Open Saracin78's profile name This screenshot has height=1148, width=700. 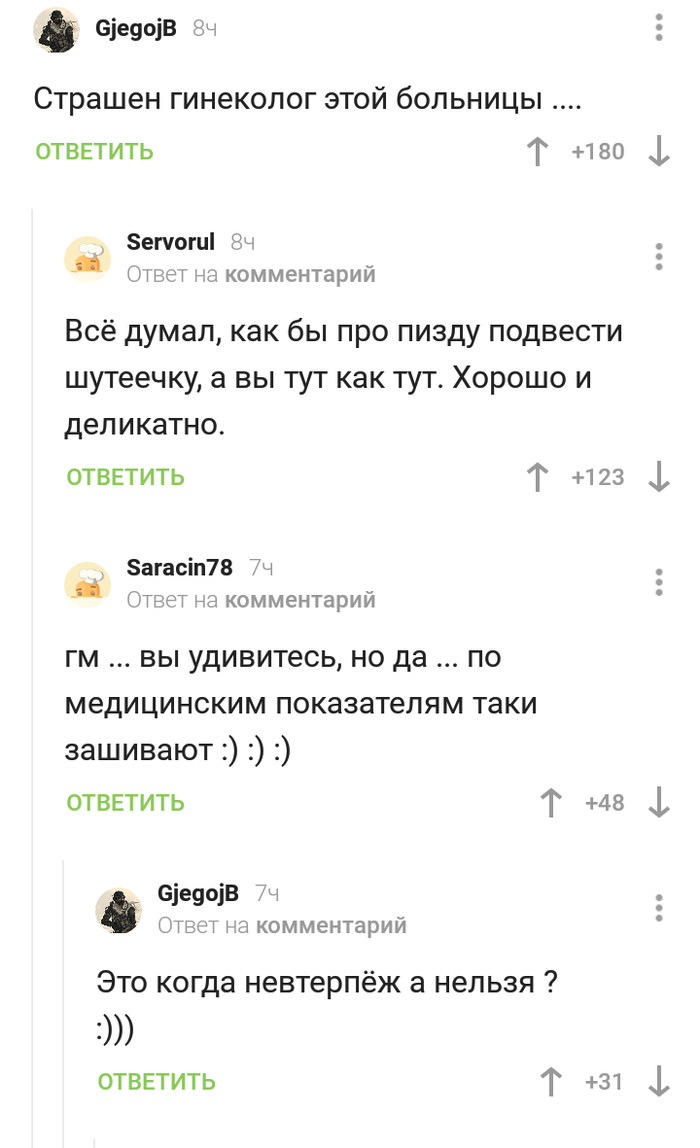tap(179, 567)
